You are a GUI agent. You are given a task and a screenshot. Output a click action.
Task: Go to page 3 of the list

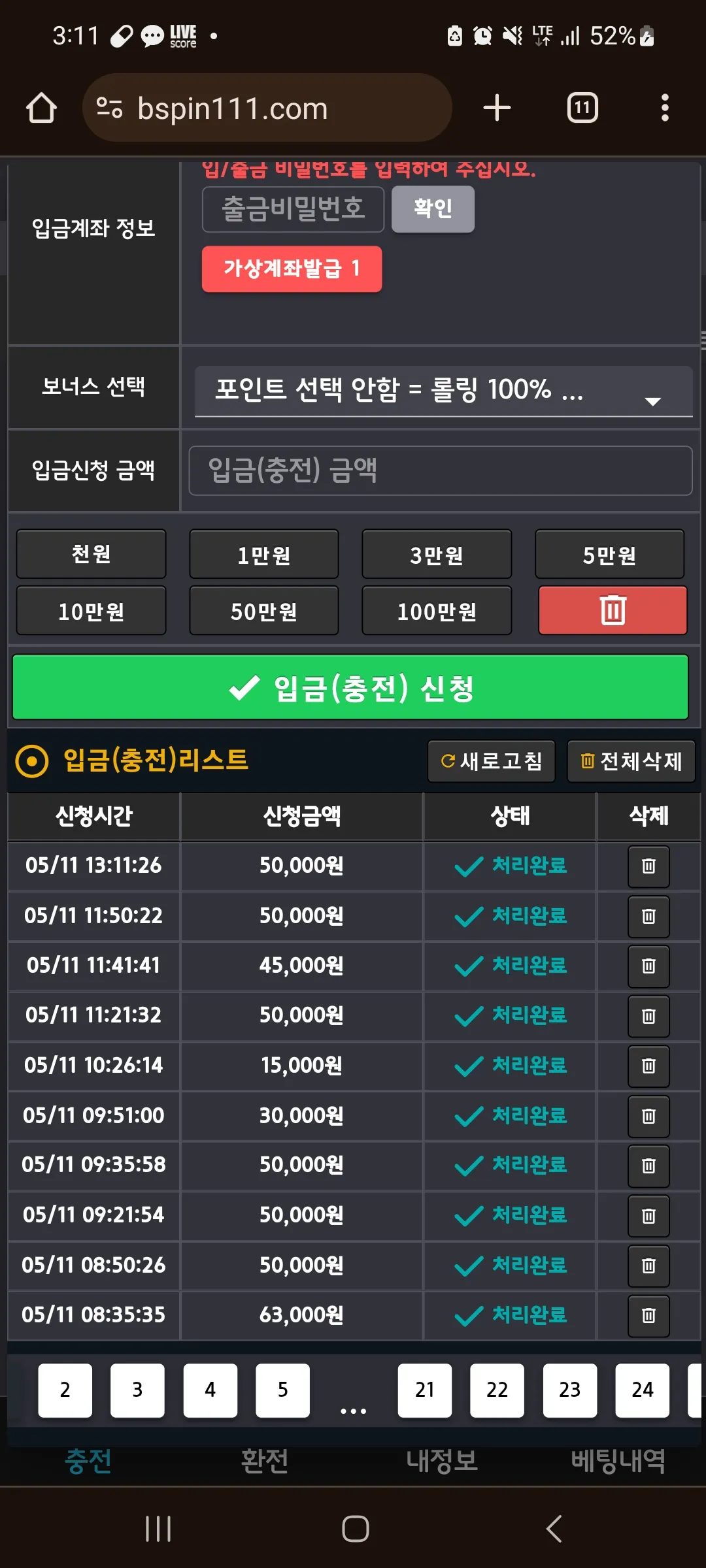137,1390
